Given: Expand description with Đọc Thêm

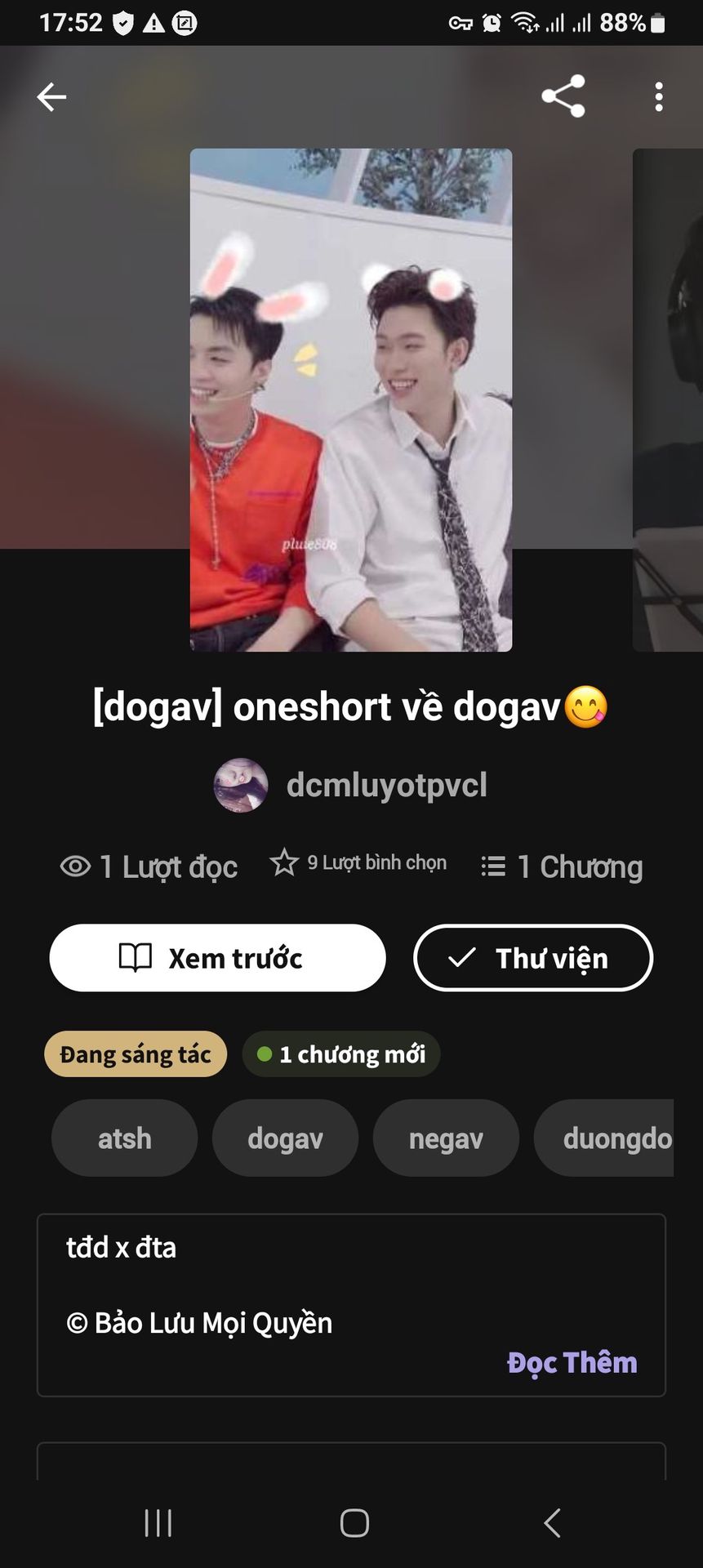Looking at the screenshot, I should (x=572, y=1362).
